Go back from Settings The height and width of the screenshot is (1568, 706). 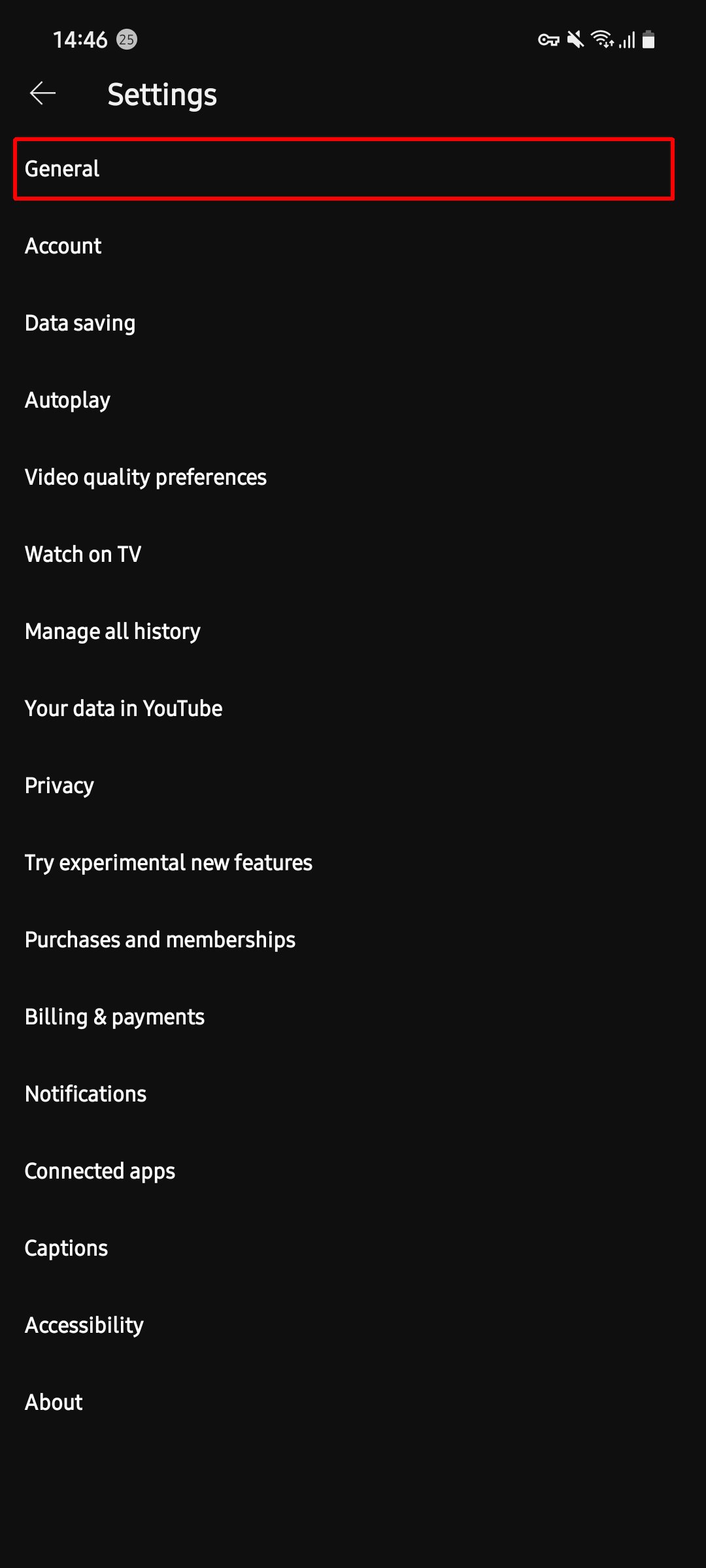point(43,93)
